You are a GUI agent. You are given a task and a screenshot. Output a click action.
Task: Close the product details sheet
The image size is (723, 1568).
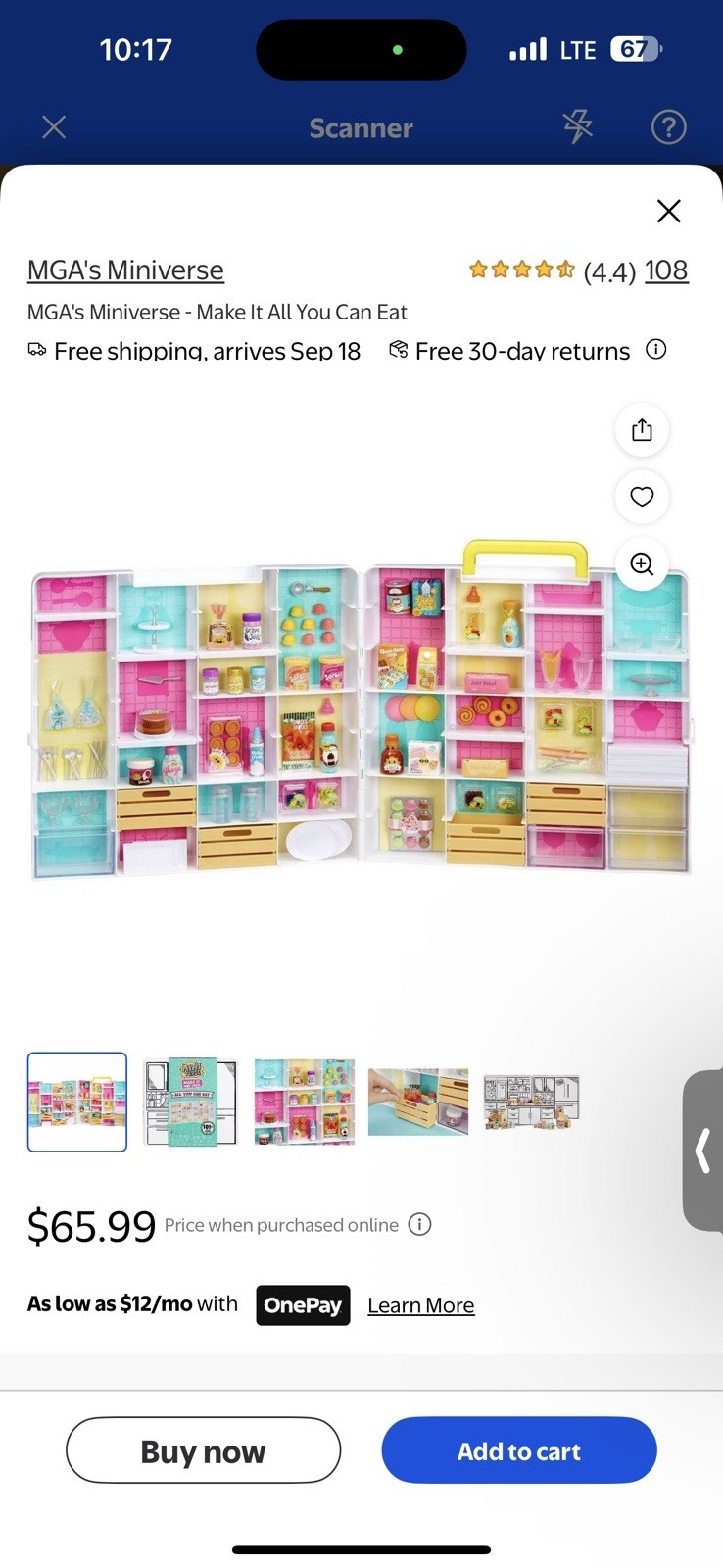668,211
